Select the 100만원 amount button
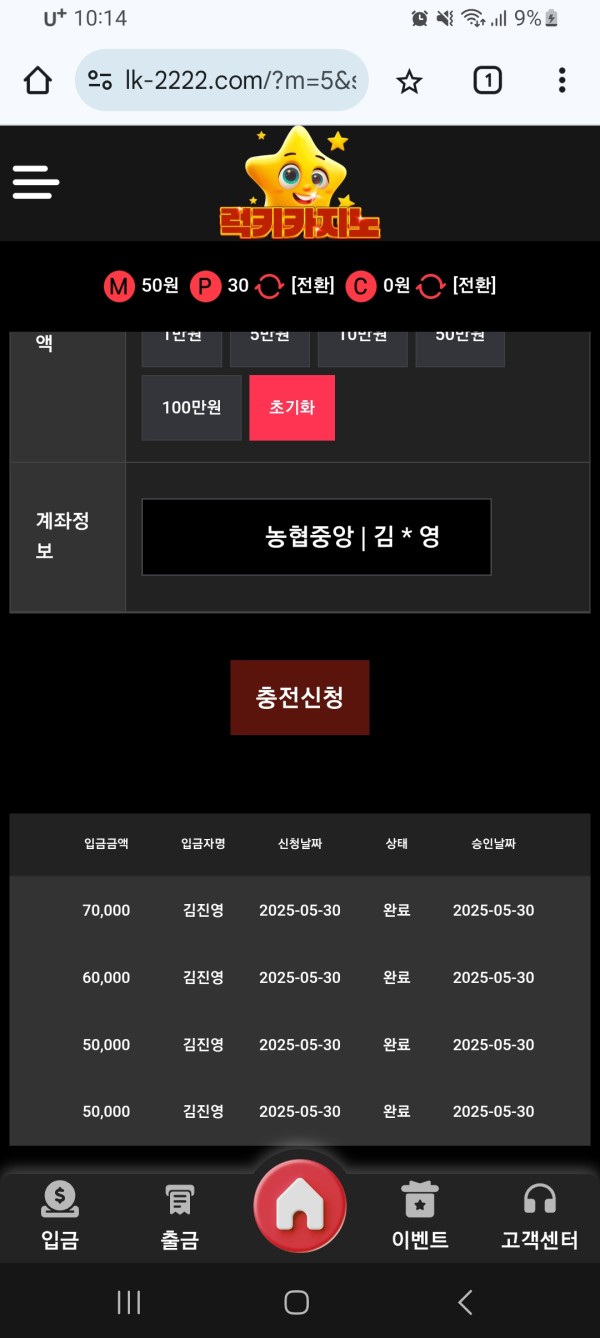This screenshot has width=600, height=1338. (191, 408)
